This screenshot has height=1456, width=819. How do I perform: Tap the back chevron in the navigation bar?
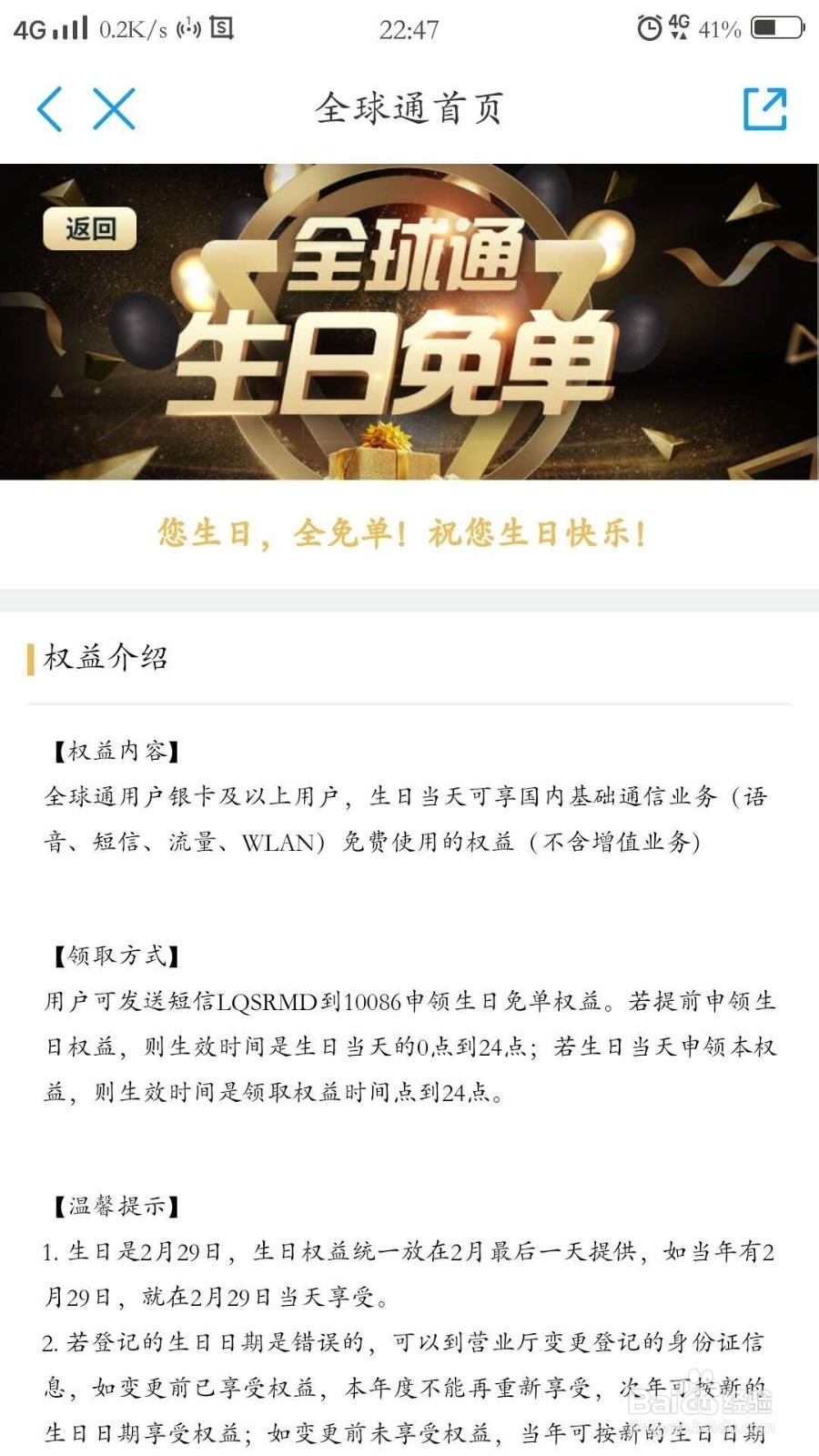click(x=51, y=107)
